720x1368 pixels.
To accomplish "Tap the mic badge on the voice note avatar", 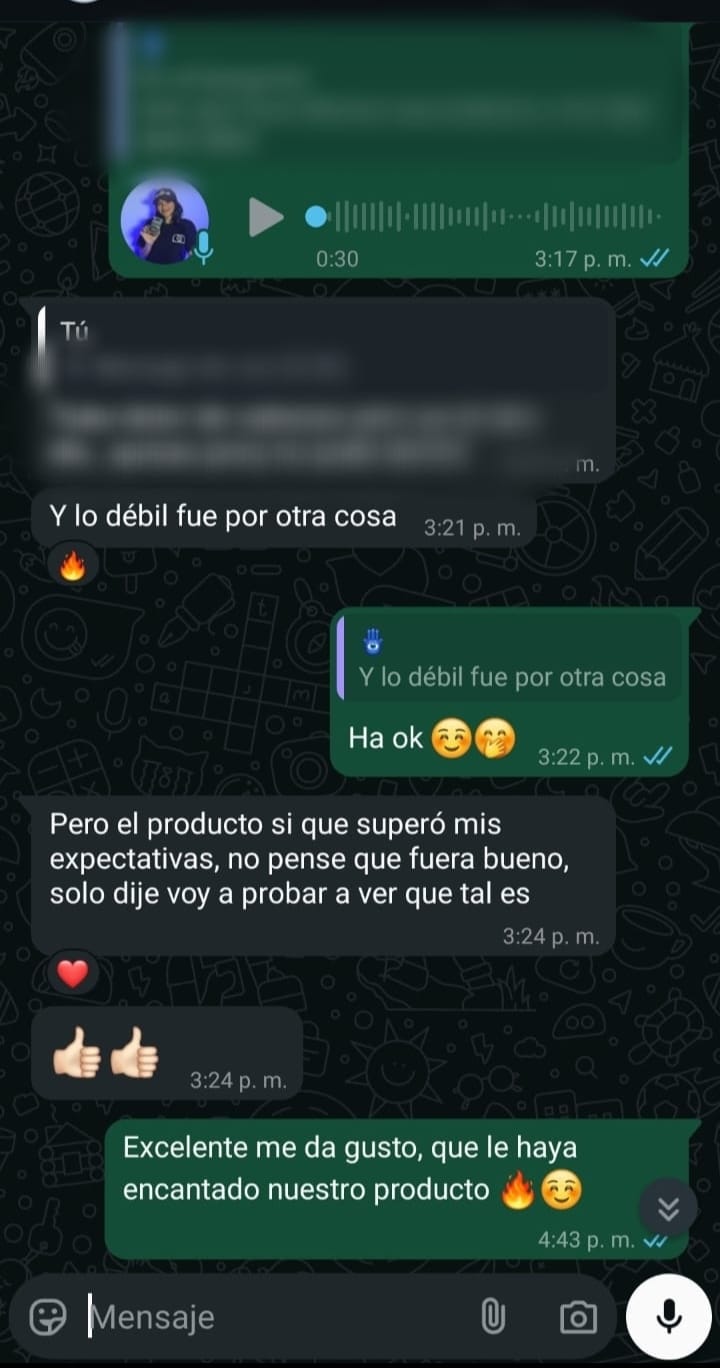I will [x=203, y=245].
